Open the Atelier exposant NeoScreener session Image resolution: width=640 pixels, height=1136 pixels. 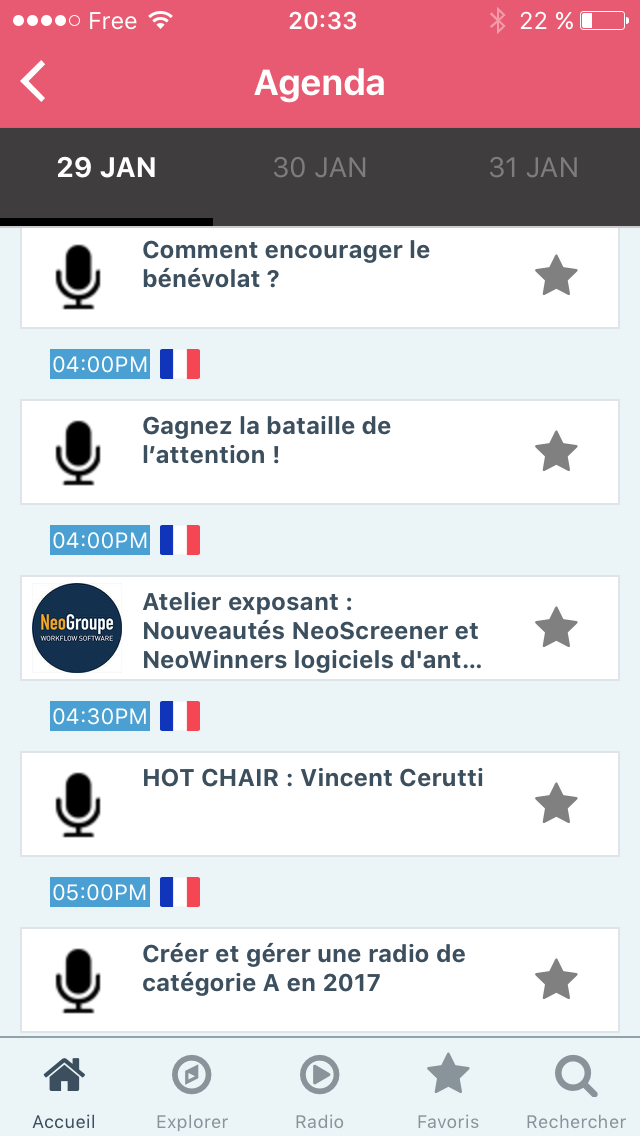pyautogui.click(x=311, y=631)
